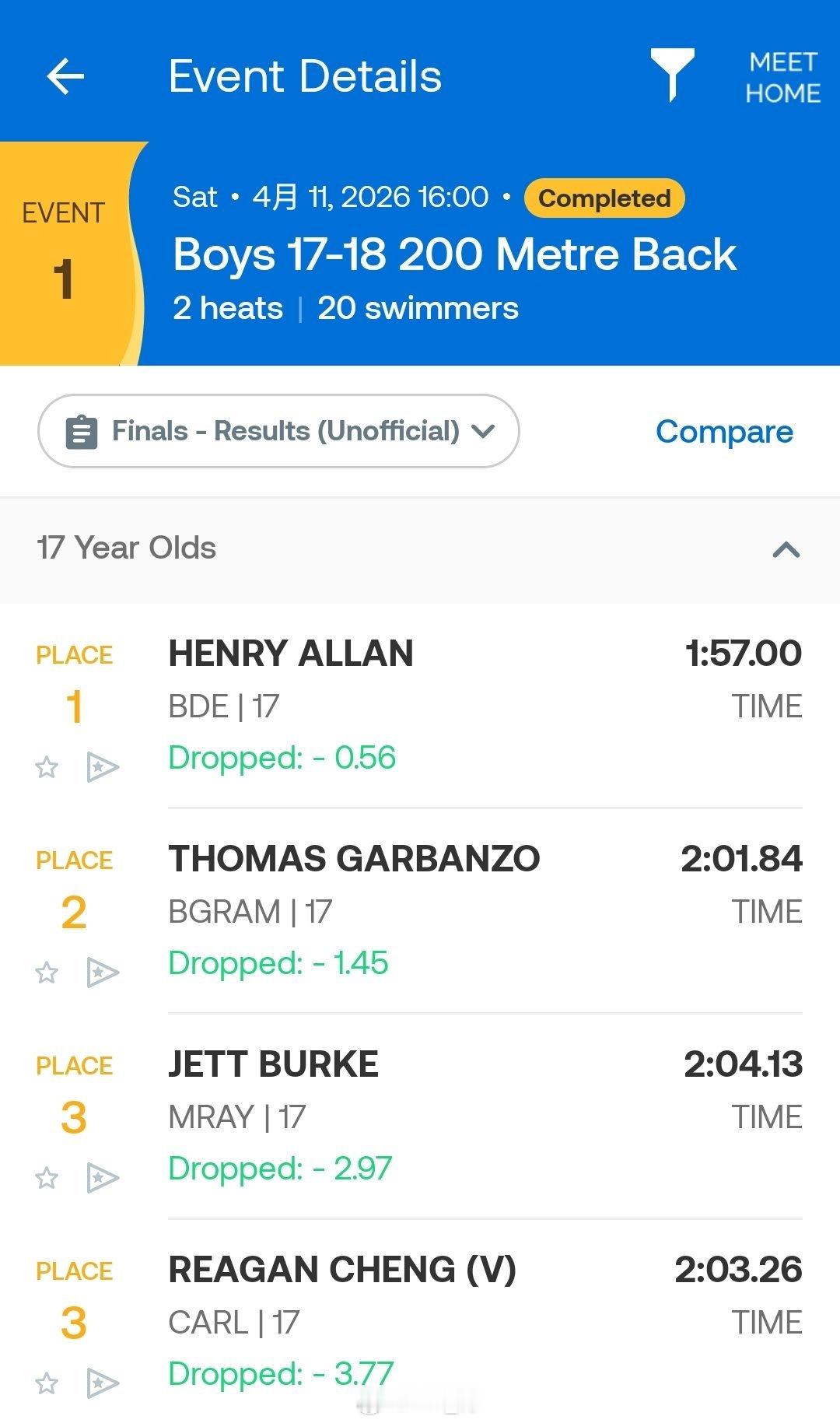Viewport: 840px width, 1423px height.
Task: Open the Finals - Results (Unofficial) dropdown
Action: click(278, 430)
